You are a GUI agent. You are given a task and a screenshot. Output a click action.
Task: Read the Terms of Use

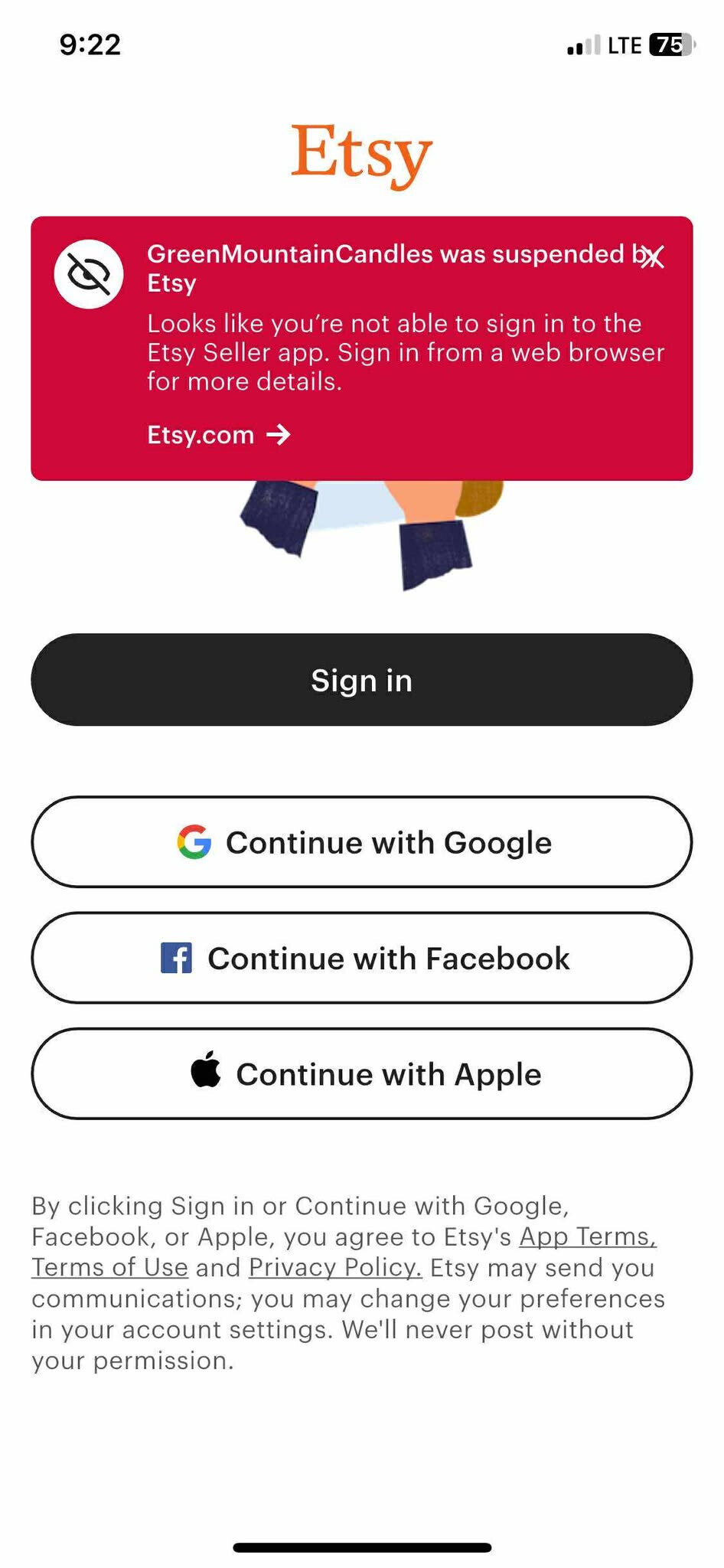point(109,1267)
